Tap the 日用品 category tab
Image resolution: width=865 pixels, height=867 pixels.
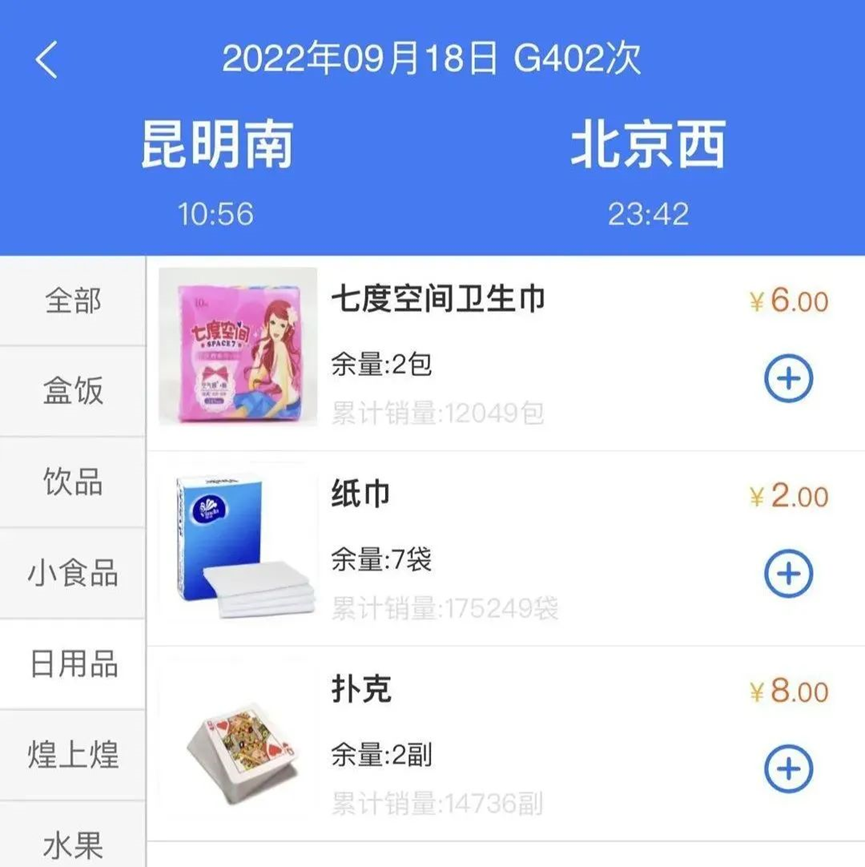pyautogui.click(x=73, y=664)
